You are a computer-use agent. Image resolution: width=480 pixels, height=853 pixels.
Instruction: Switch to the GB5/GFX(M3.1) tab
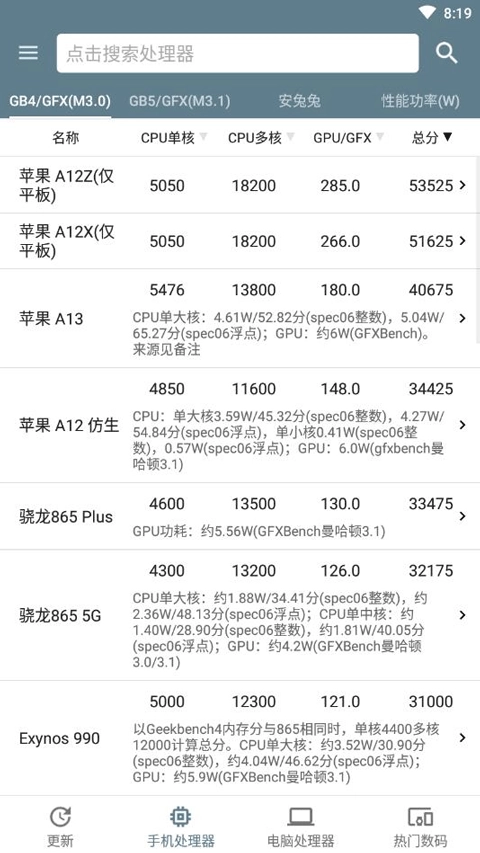180,101
